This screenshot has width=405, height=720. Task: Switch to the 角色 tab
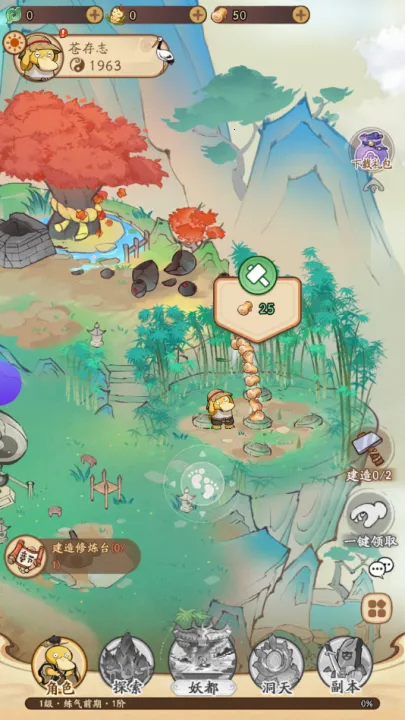click(59, 666)
